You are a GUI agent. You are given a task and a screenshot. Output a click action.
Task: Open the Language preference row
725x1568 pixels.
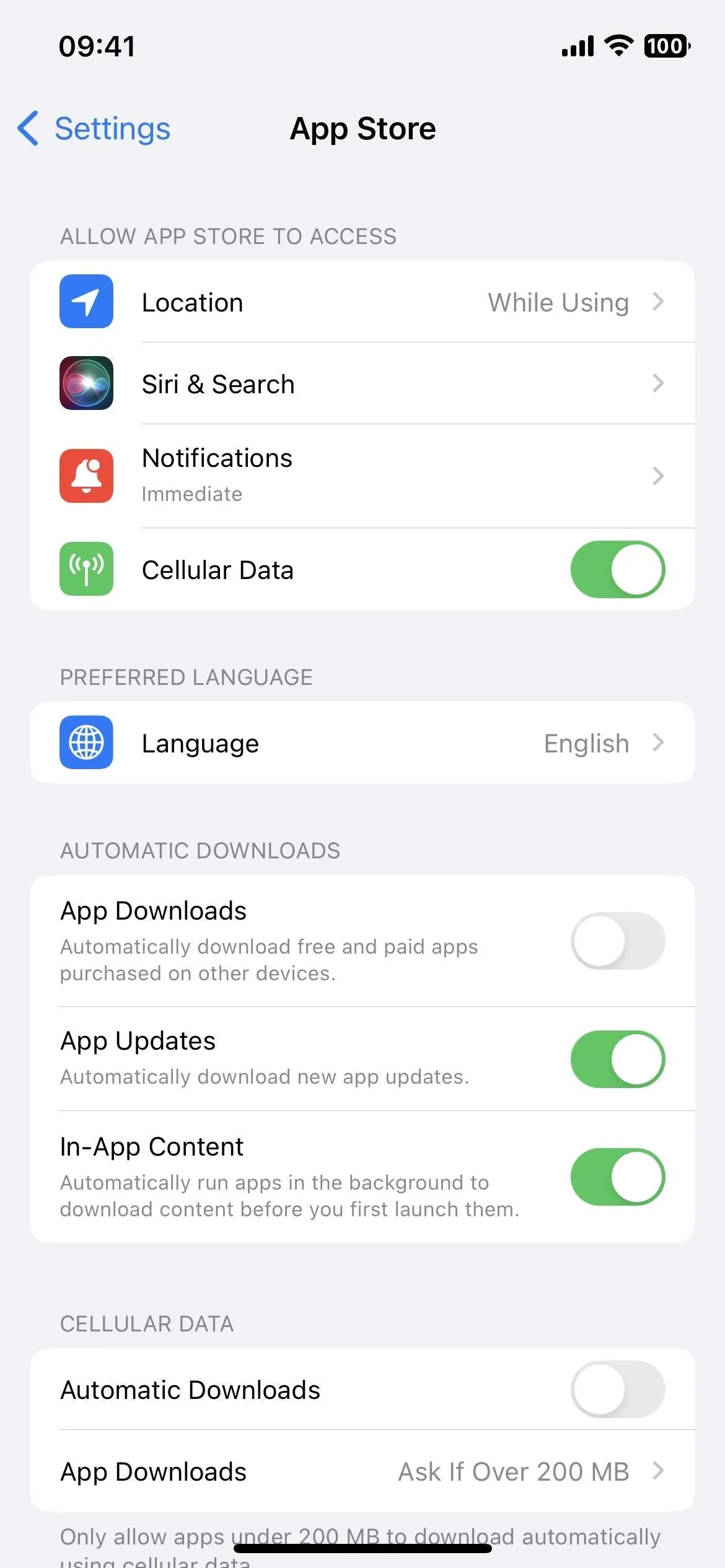362,743
